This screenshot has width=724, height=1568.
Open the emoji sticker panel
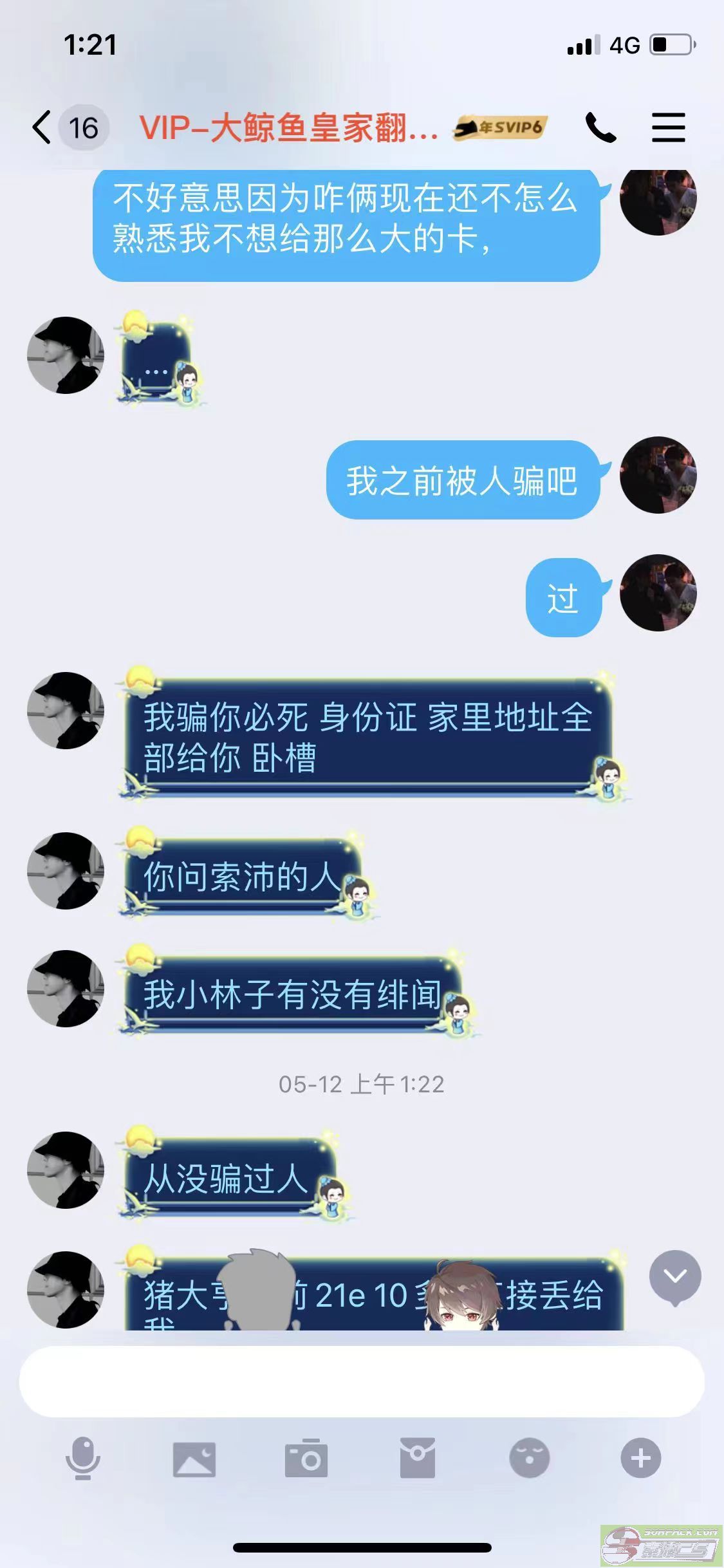(x=529, y=1459)
